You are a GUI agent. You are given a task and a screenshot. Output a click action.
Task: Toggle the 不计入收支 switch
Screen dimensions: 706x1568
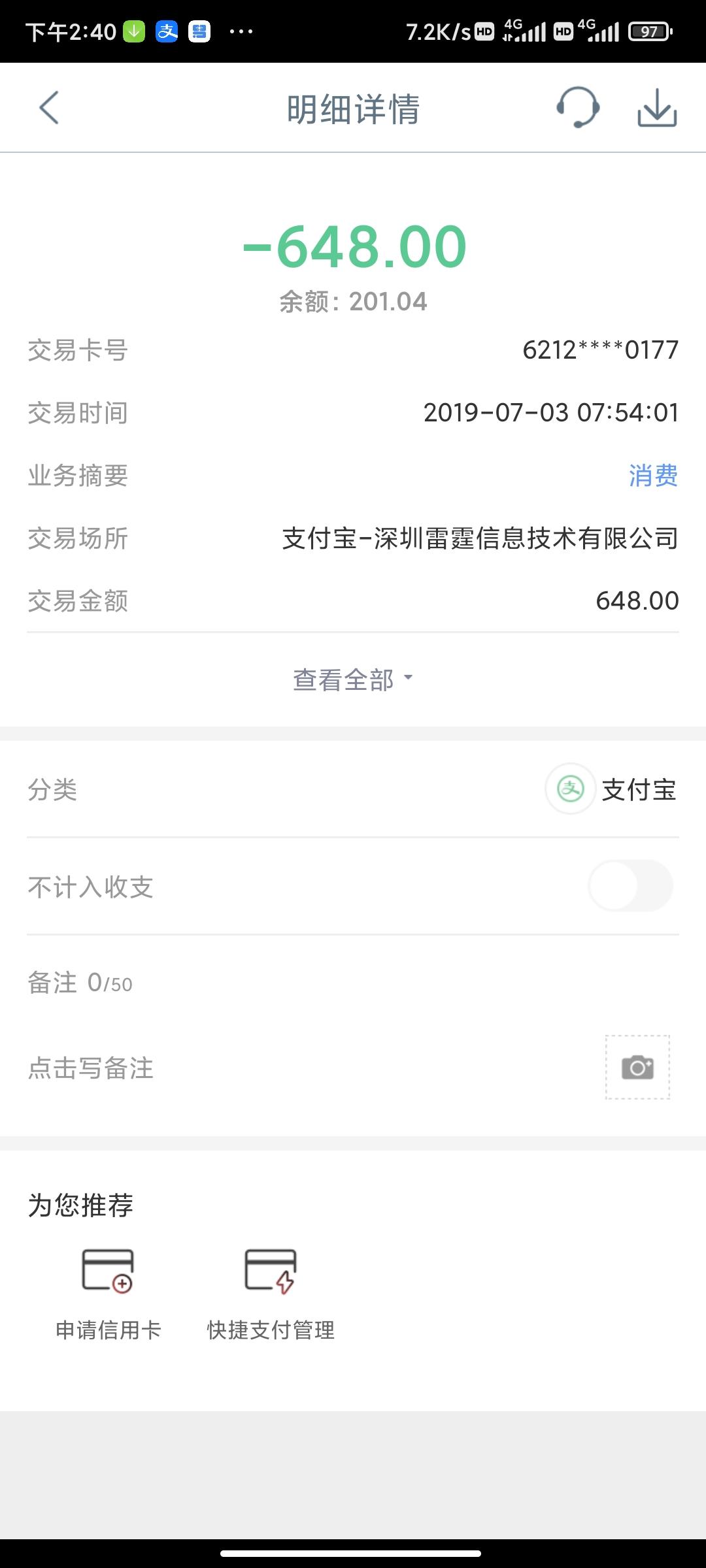tap(630, 886)
